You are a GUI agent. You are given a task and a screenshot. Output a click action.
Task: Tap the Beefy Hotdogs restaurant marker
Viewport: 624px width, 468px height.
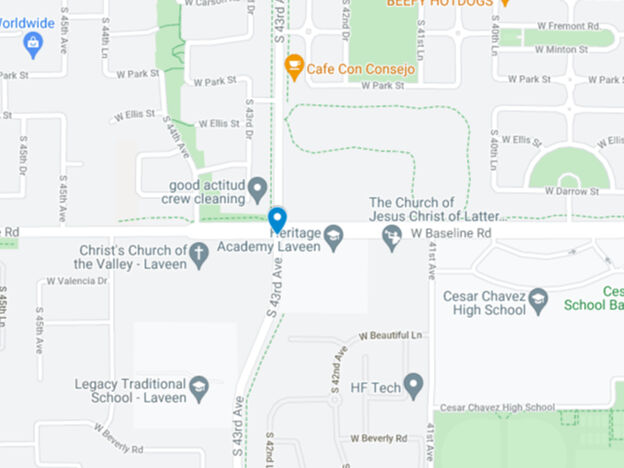click(505, 3)
